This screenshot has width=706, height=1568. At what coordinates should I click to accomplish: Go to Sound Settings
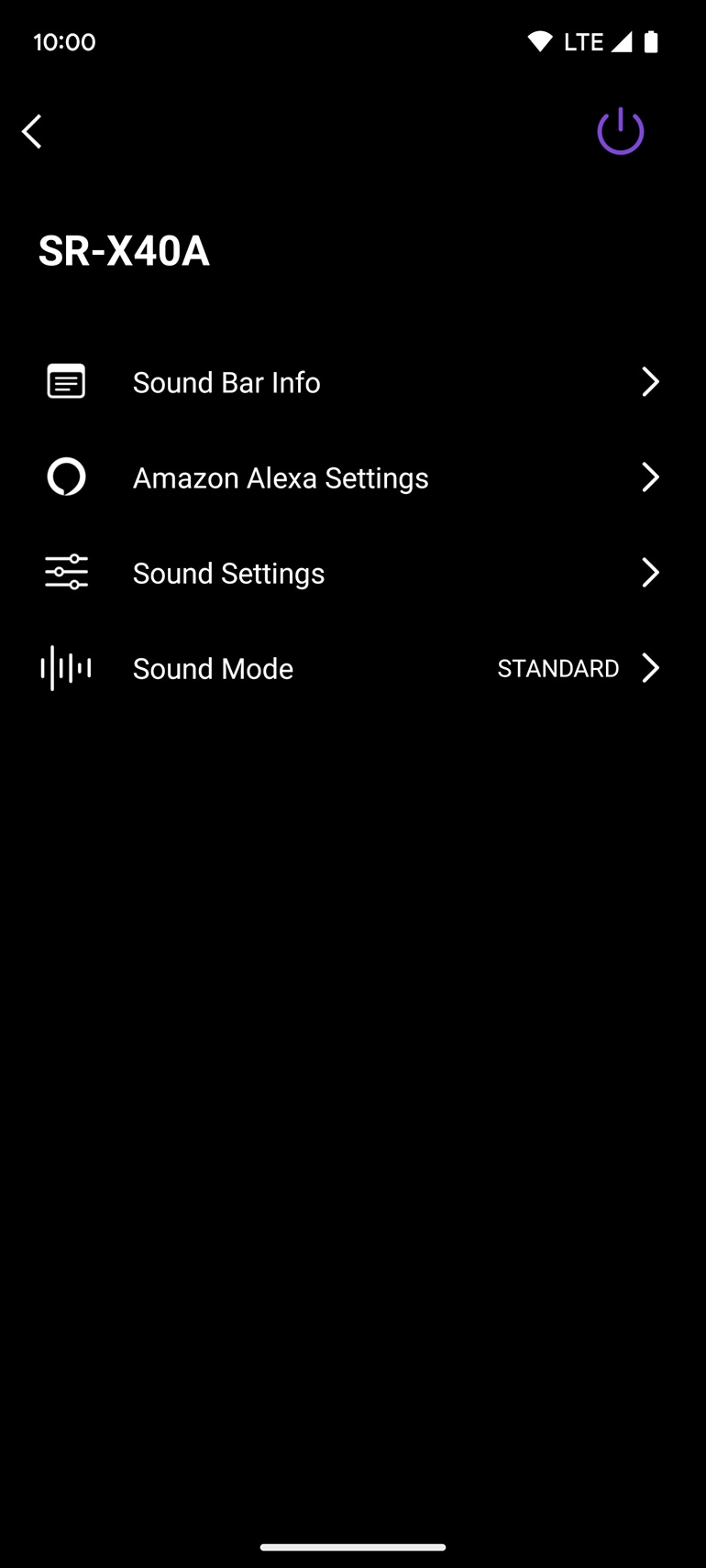[x=353, y=573]
